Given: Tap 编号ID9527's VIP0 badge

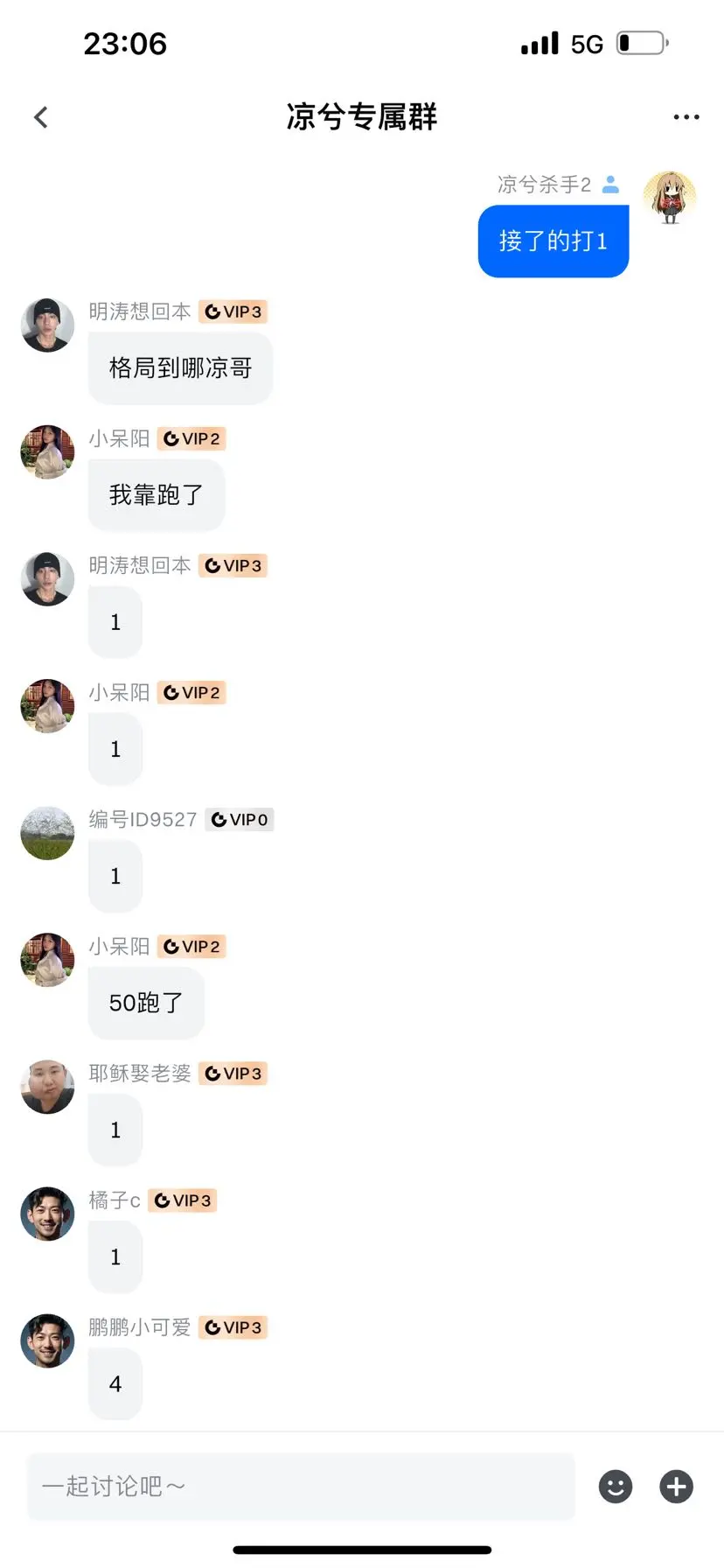Looking at the screenshot, I should 239,819.
